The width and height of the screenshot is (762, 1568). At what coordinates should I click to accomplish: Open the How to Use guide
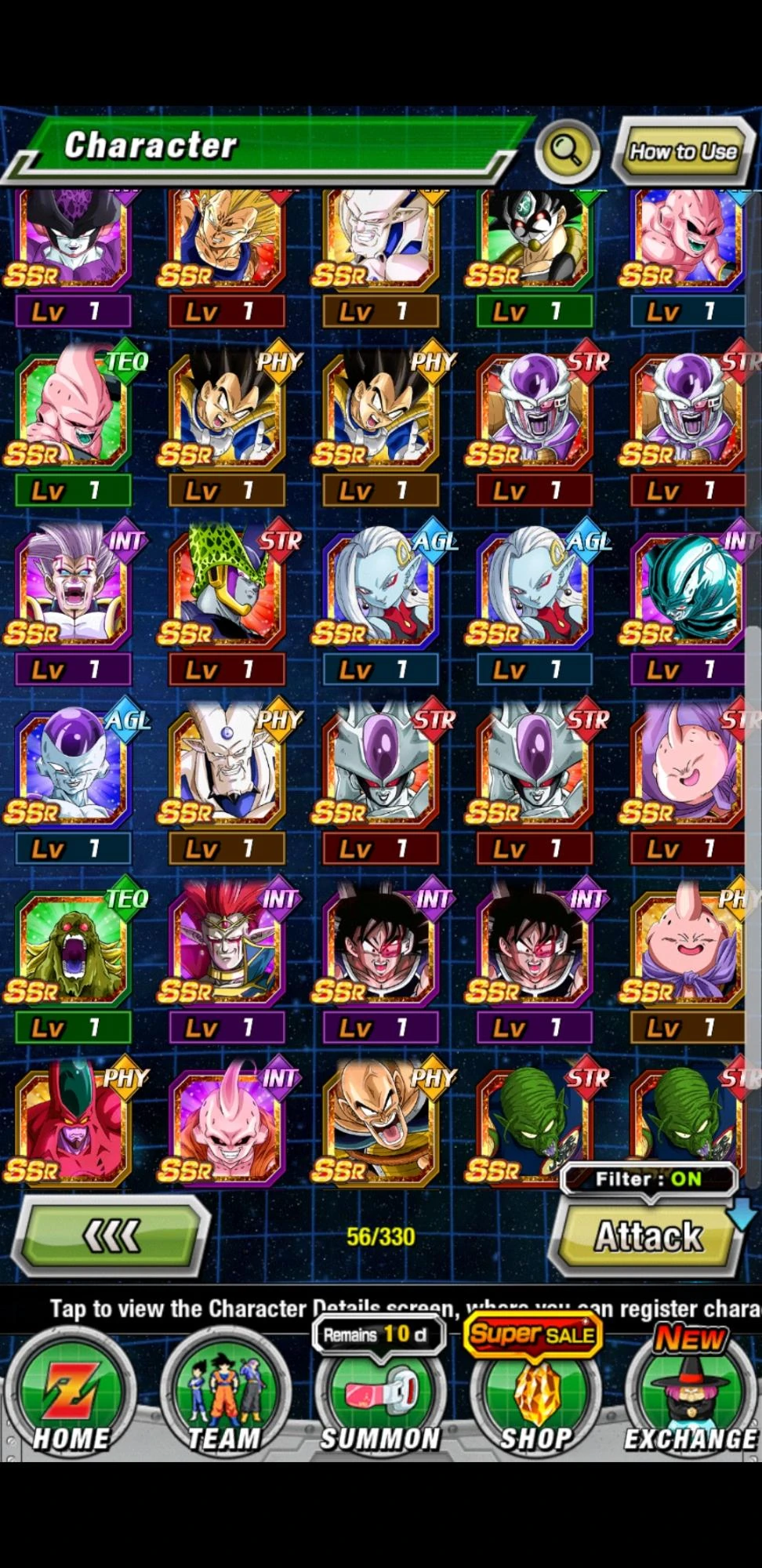[x=683, y=151]
